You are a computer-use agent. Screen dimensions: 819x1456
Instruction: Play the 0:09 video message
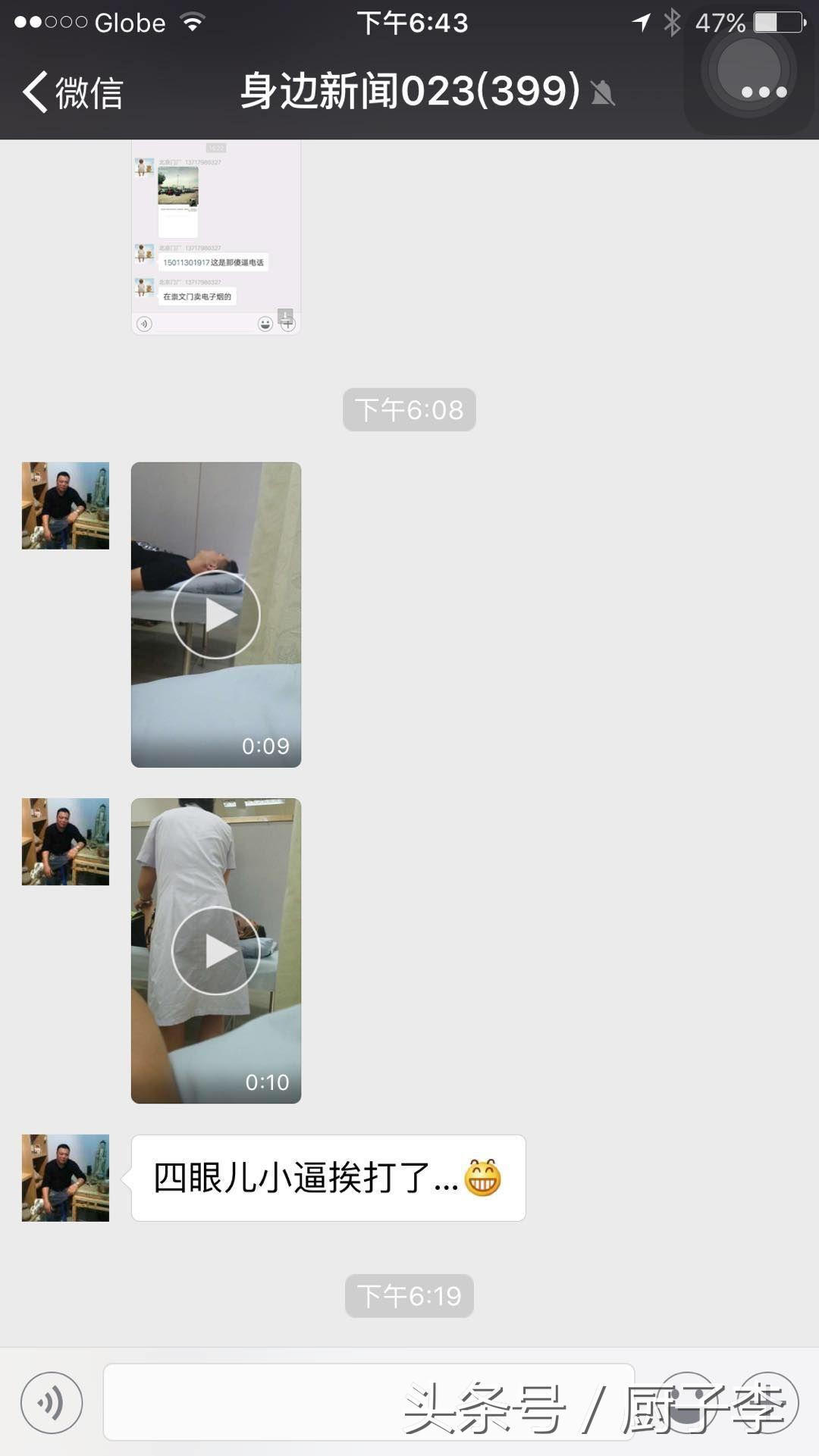(x=216, y=615)
